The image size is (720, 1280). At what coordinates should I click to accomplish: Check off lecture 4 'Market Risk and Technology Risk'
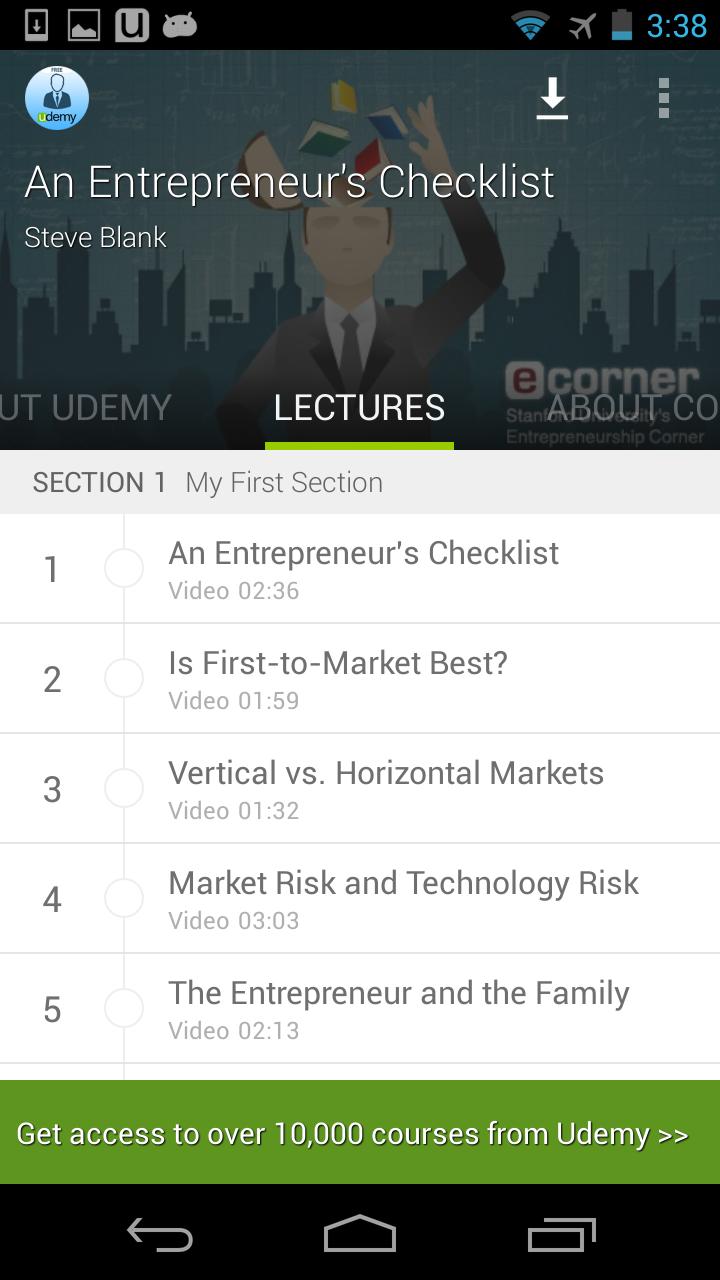point(124,897)
